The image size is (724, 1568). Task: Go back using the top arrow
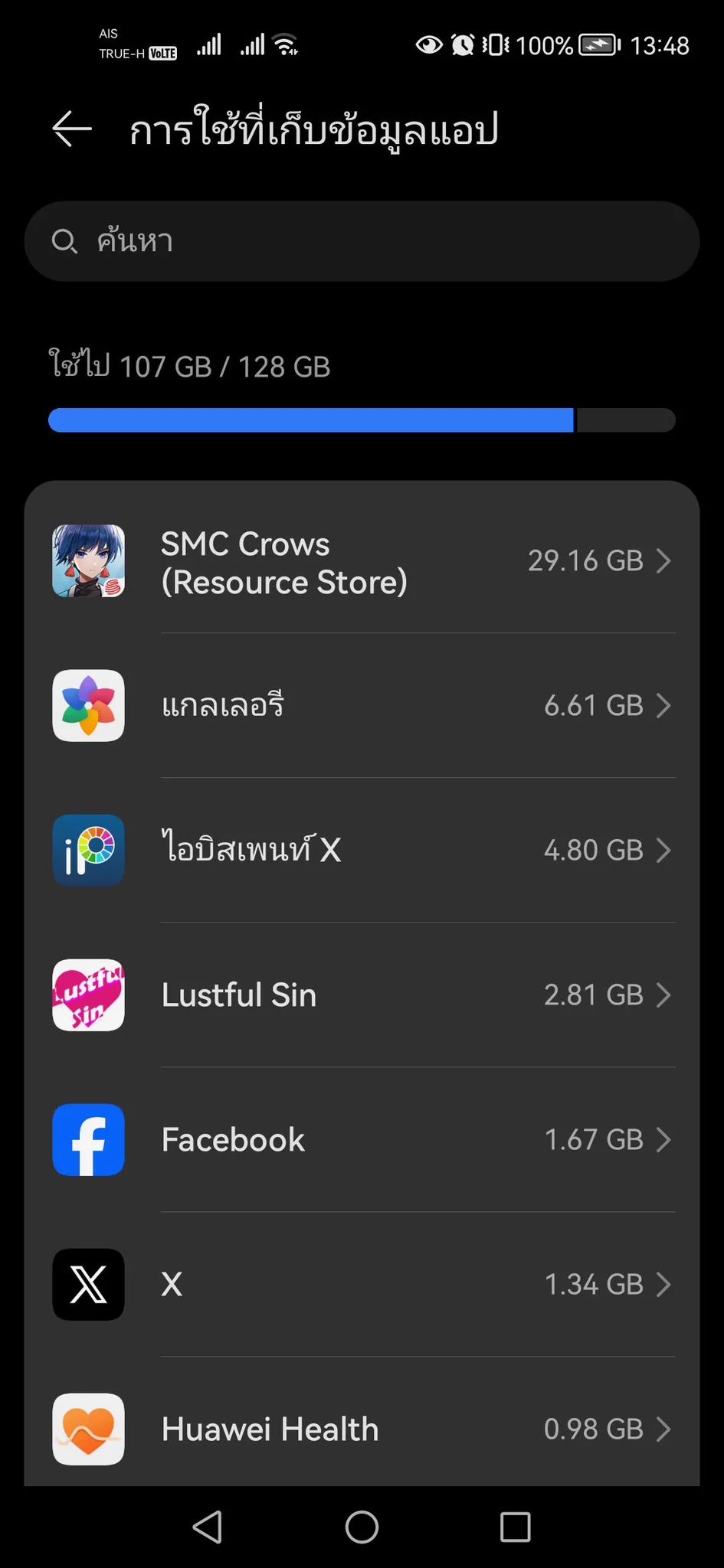point(72,129)
